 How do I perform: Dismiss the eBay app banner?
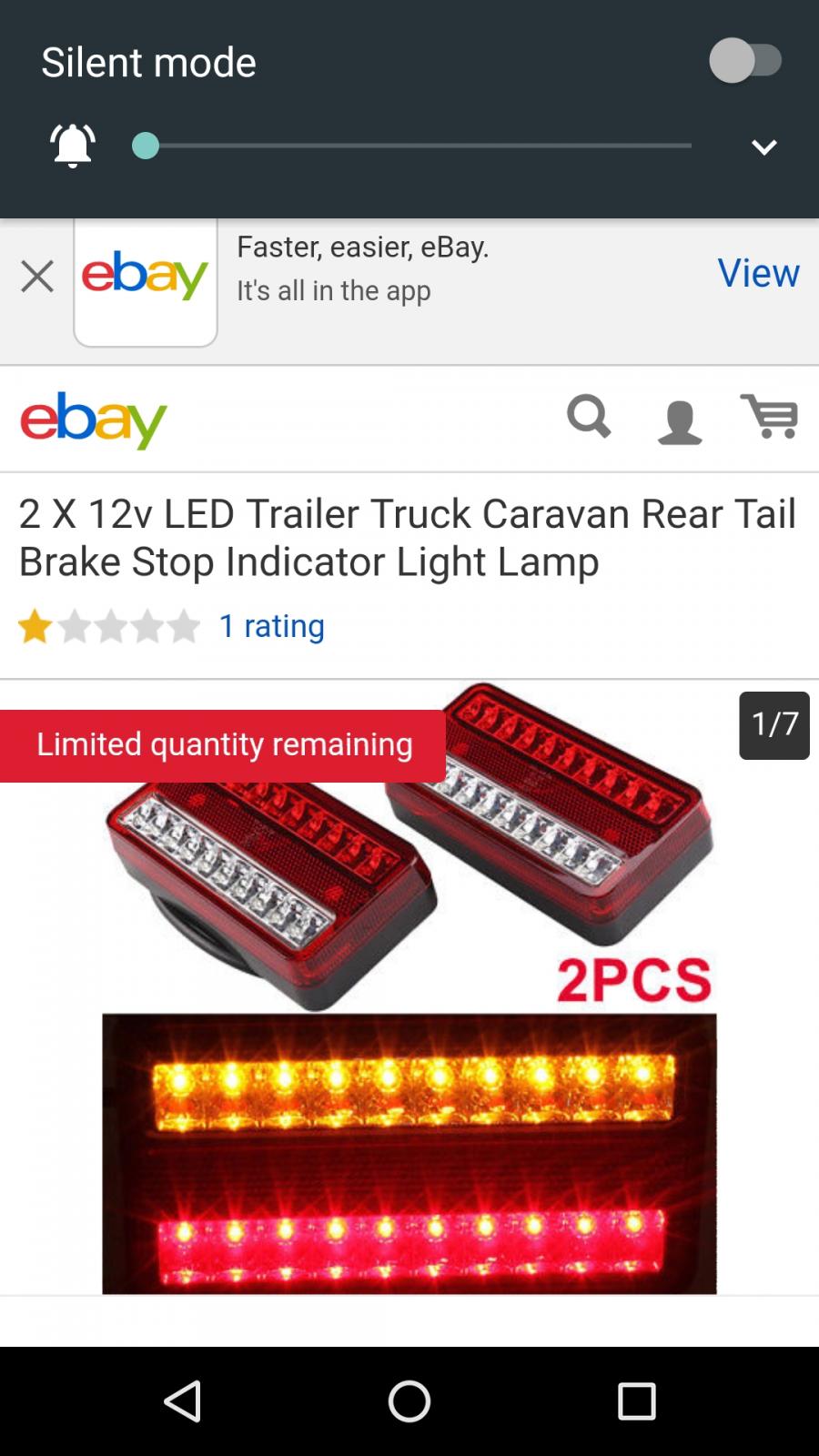[37, 276]
